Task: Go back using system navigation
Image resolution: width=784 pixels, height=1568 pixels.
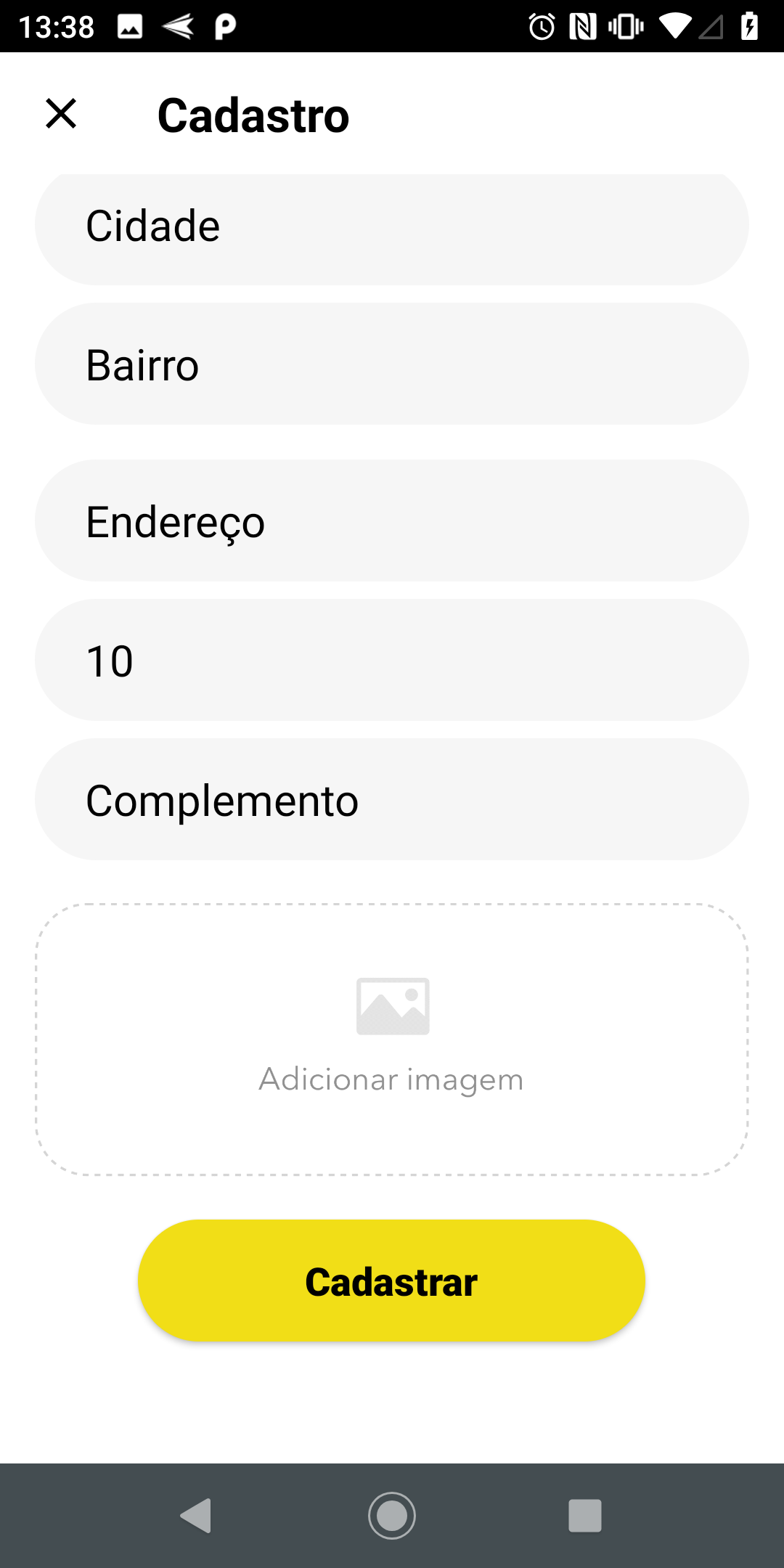Action: 196,1516
